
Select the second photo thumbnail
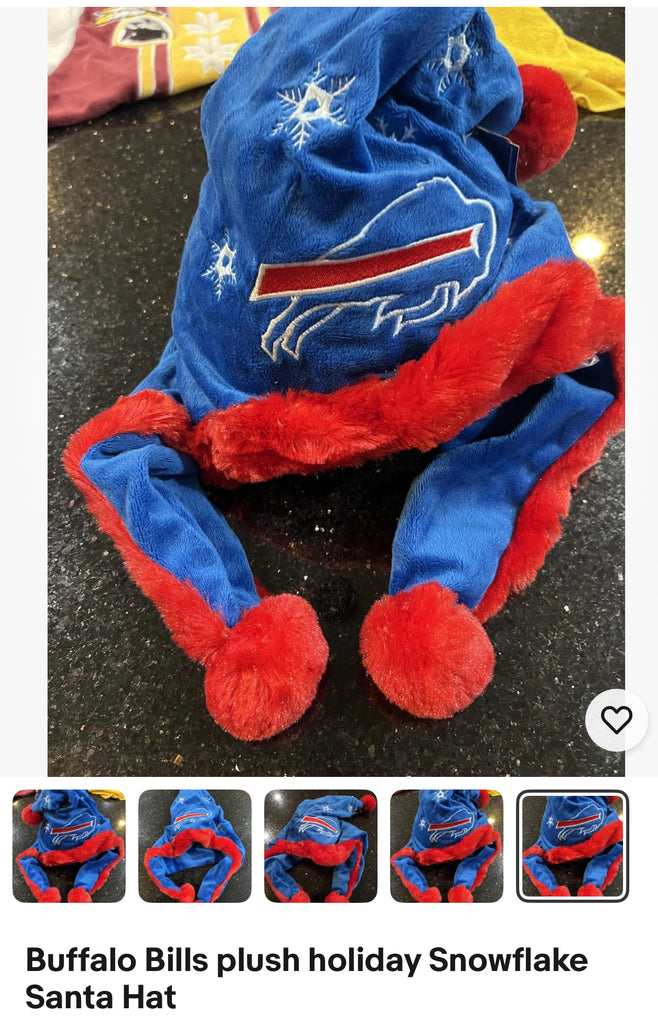point(195,846)
